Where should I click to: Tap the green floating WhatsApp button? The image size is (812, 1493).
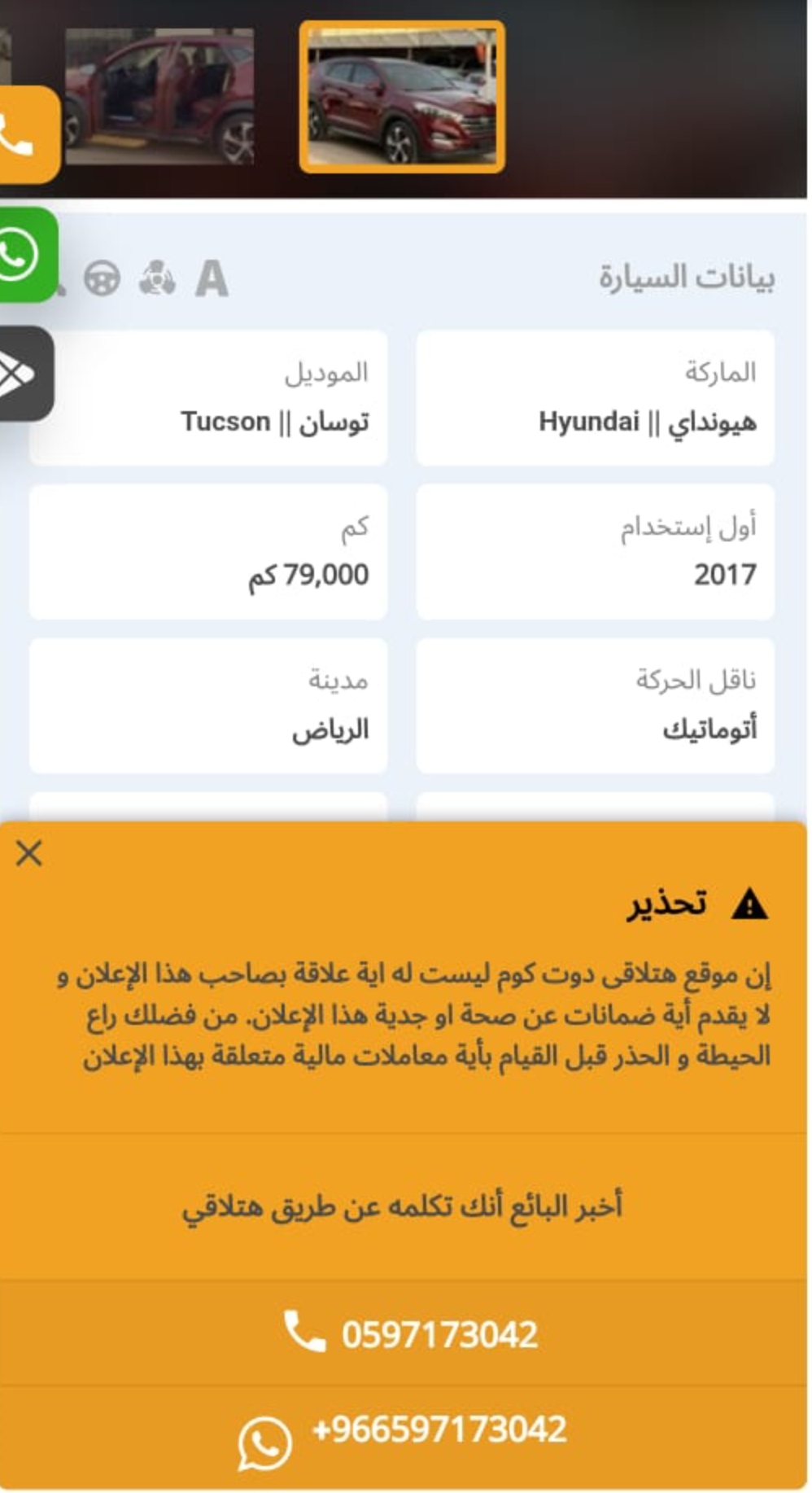[x=27, y=255]
